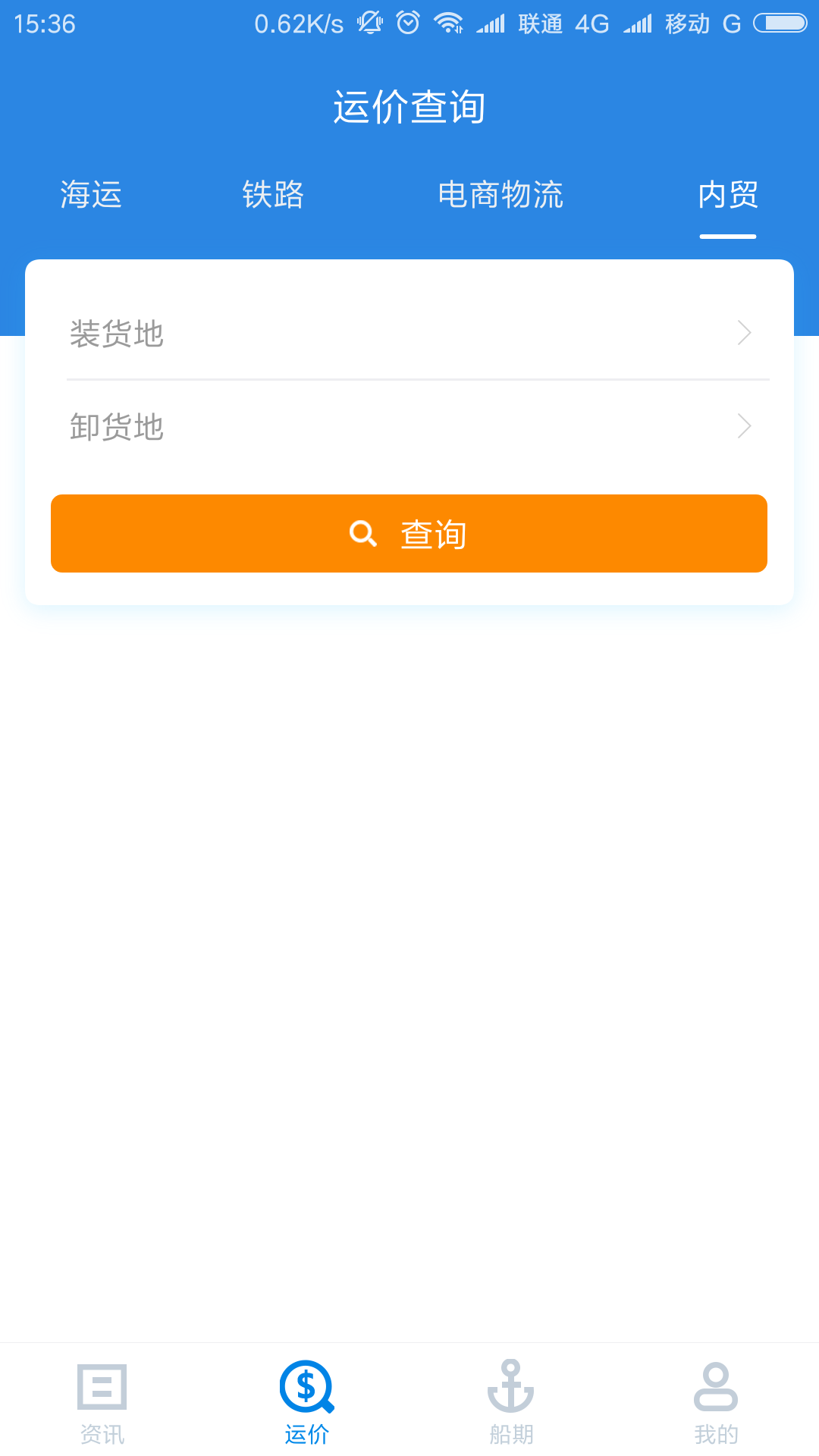Choose the 装货地 loading location
This screenshot has height=1456, width=819.
point(409,334)
